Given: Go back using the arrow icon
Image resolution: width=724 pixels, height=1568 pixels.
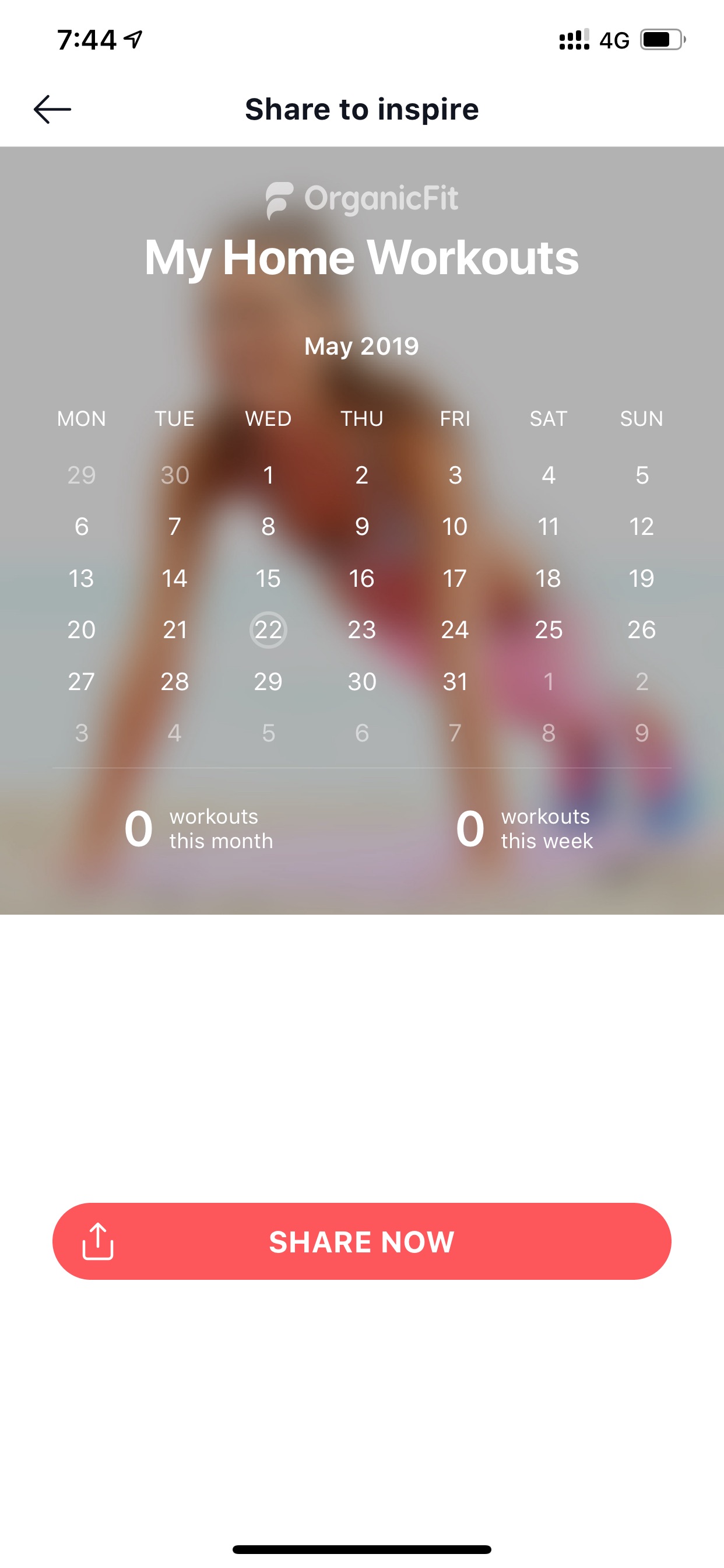Looking at the screenshot, I should click(52, 110).
